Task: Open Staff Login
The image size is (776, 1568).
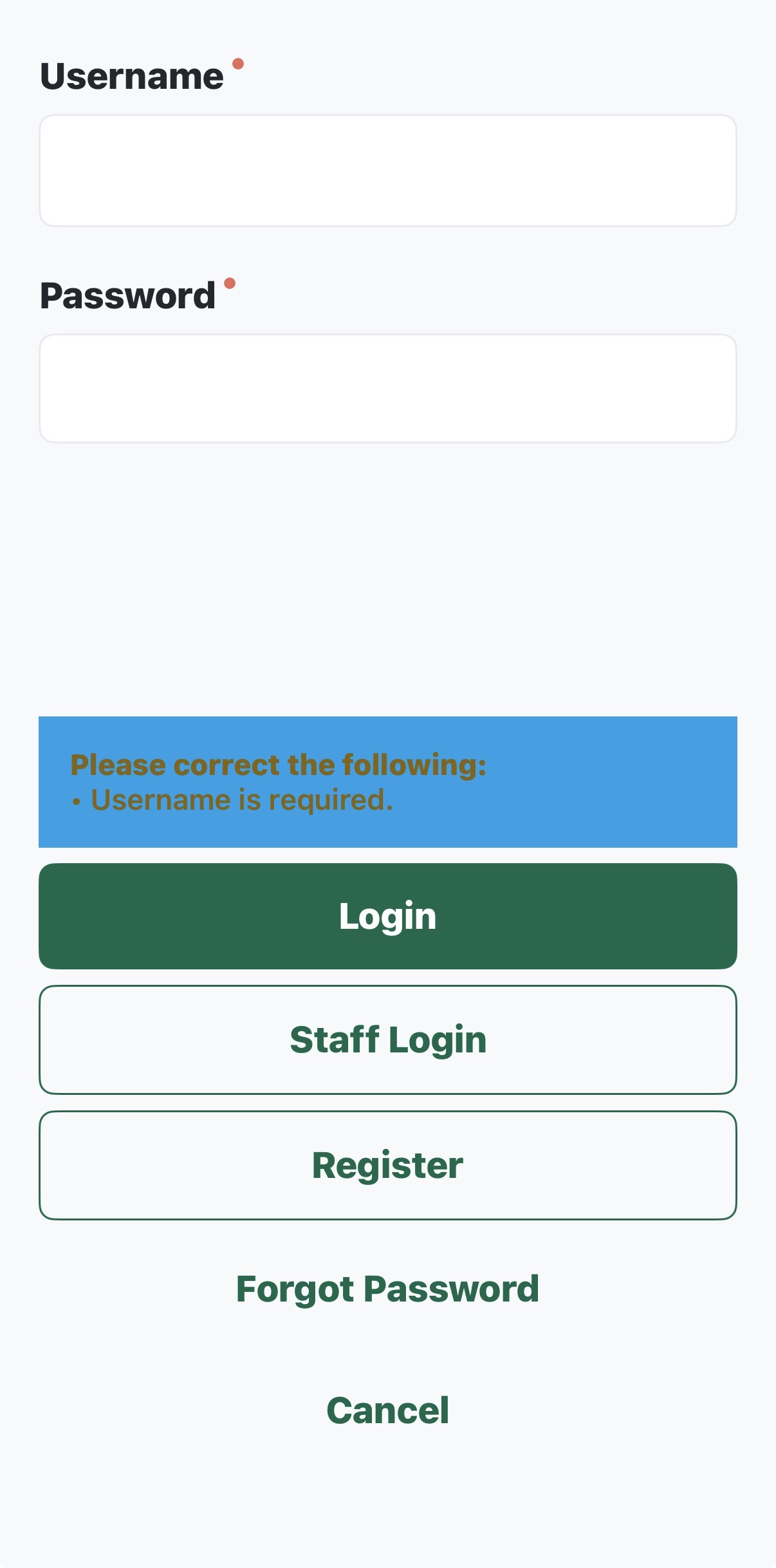Action: pos(388,1040)
